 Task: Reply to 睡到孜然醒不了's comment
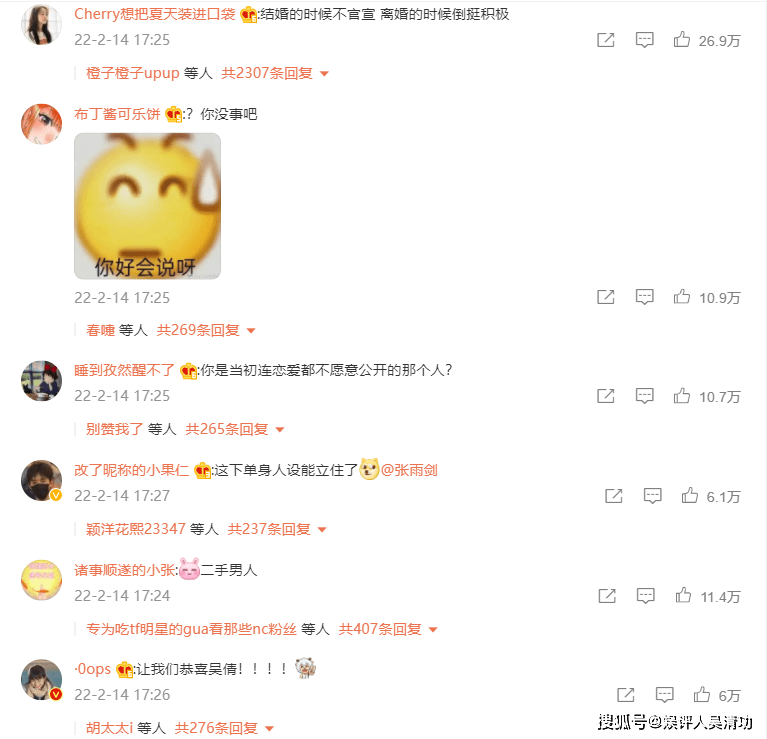(x=645, y=396)
